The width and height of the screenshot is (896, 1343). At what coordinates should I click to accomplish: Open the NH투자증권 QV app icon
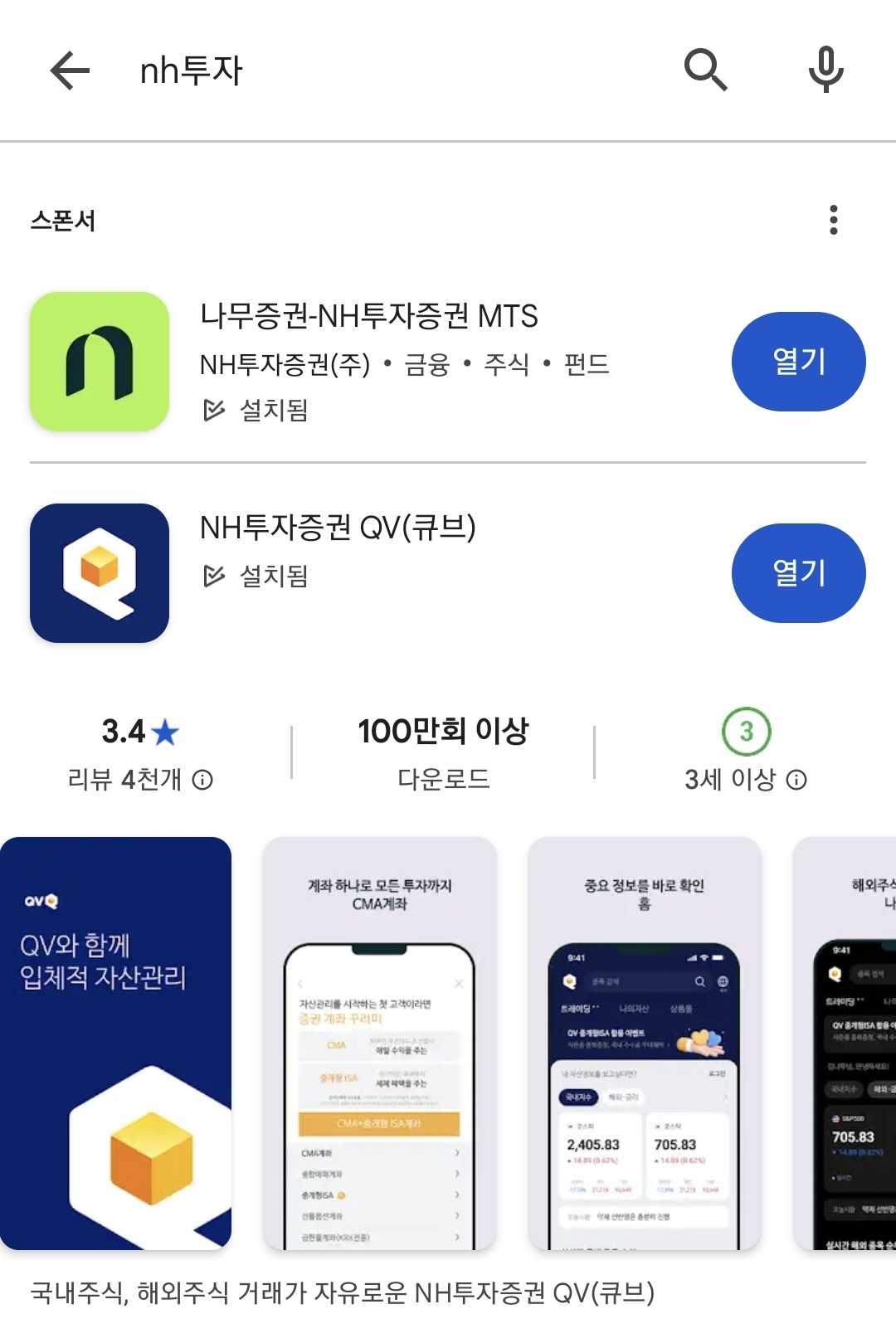click(99, 572)
